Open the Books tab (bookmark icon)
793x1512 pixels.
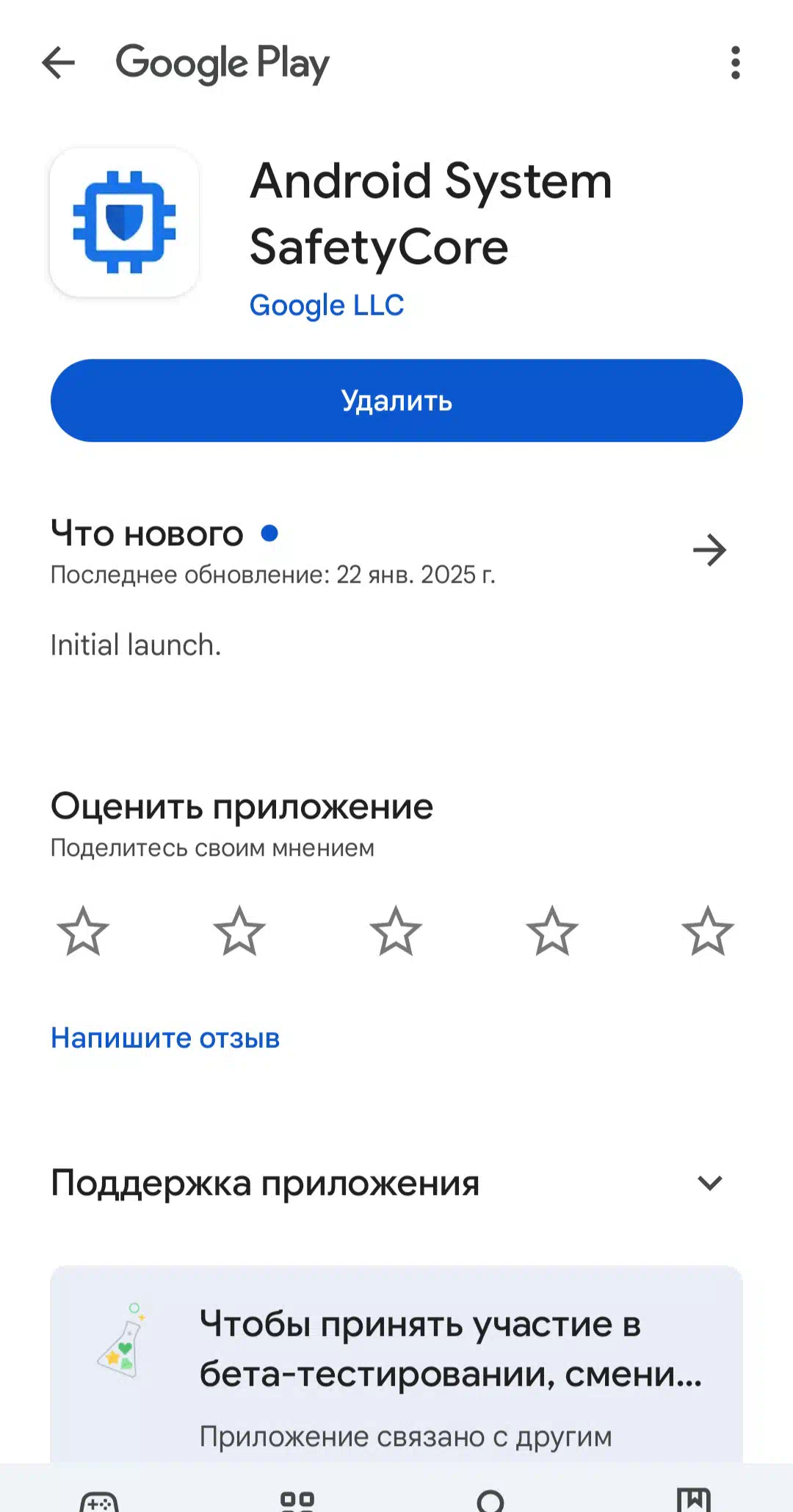click(x=693, y=1499)
